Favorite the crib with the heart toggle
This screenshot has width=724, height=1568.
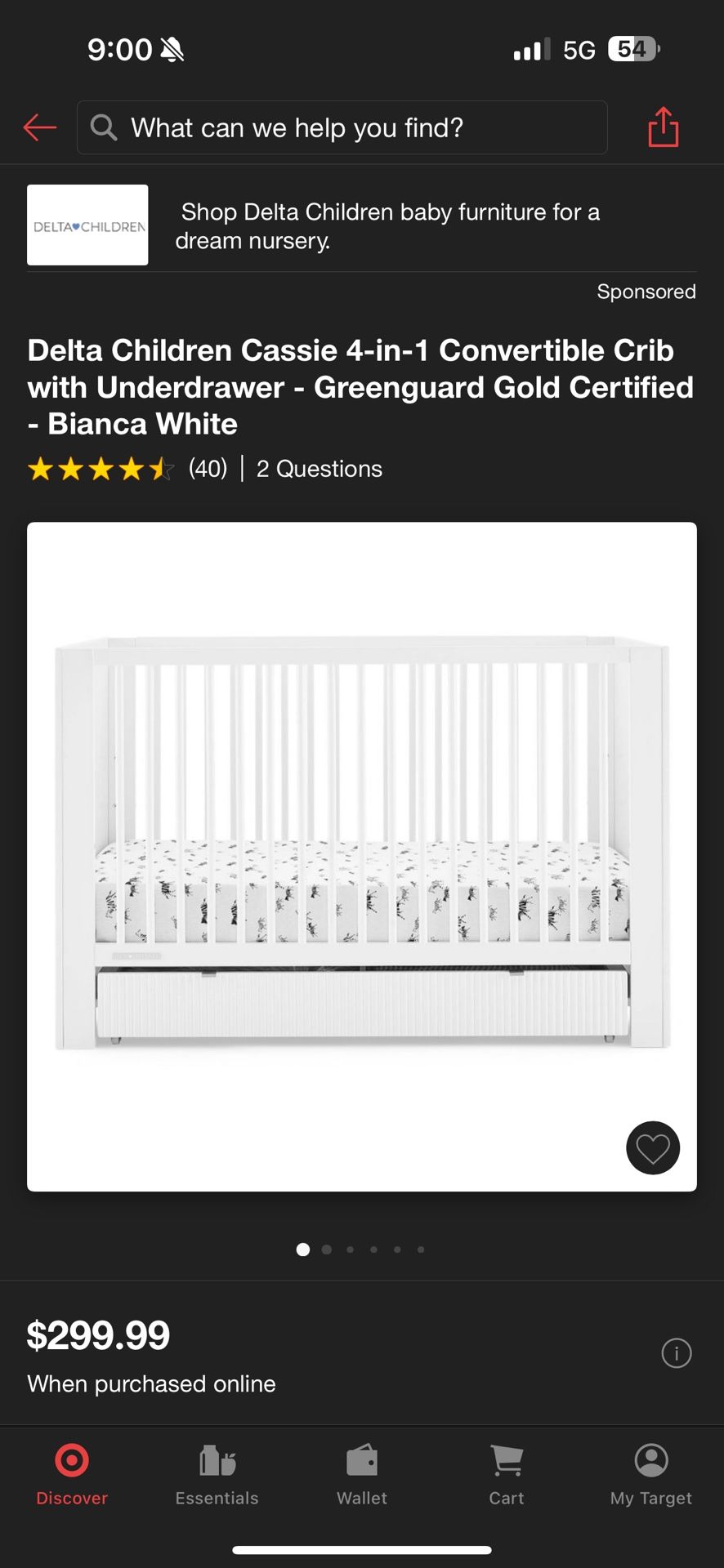[652, 1148]
